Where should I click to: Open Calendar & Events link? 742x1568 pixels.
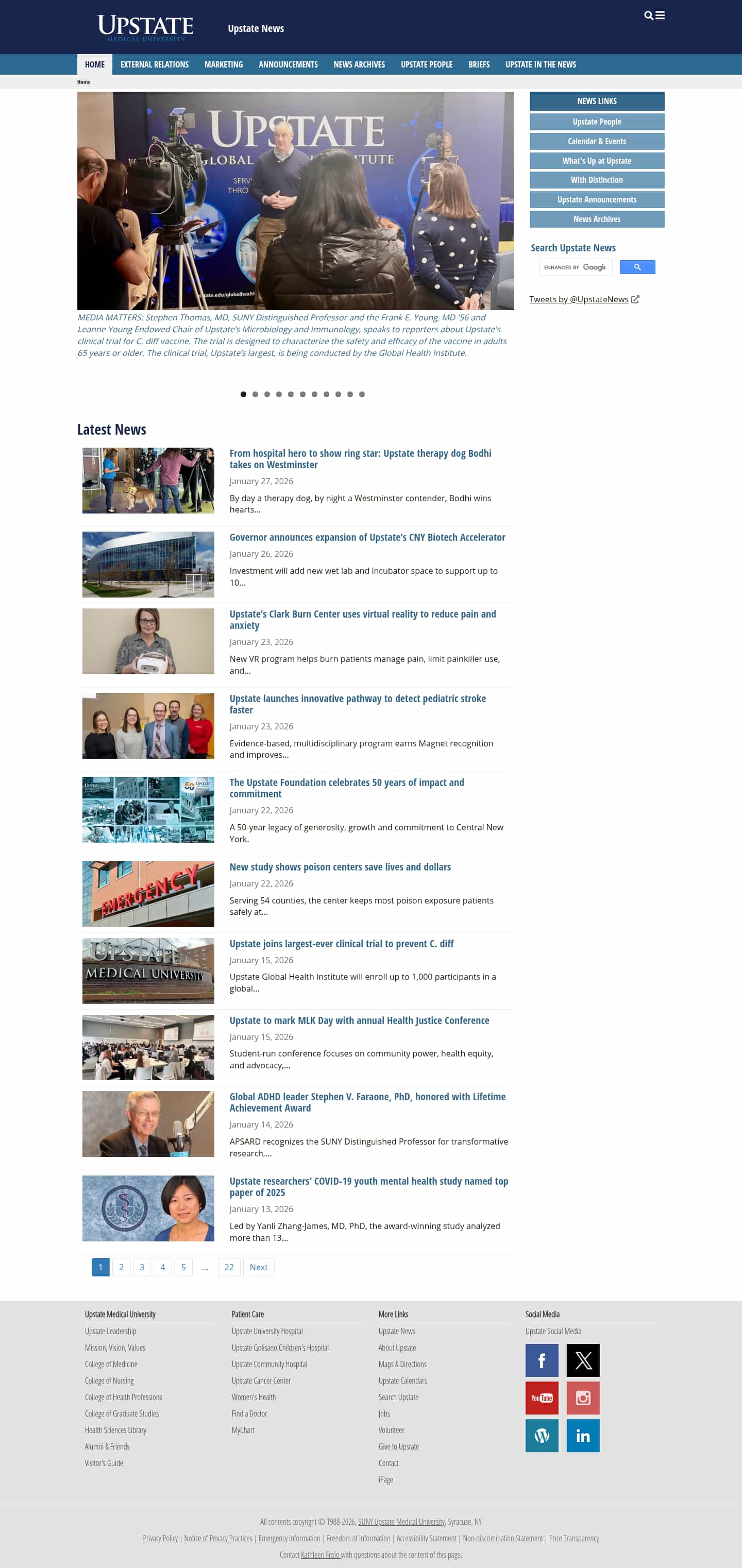596,141
